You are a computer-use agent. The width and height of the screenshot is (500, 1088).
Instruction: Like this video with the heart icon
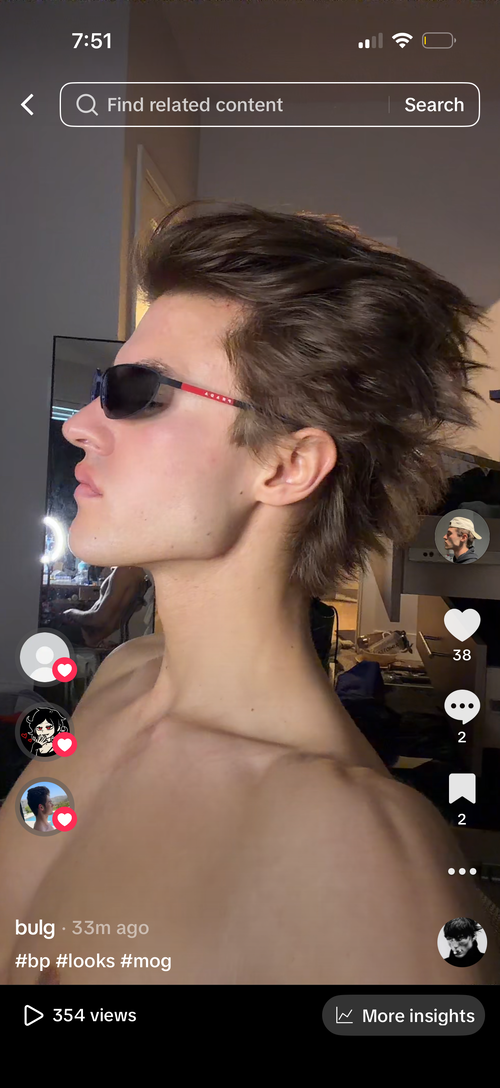click(462, 624)
